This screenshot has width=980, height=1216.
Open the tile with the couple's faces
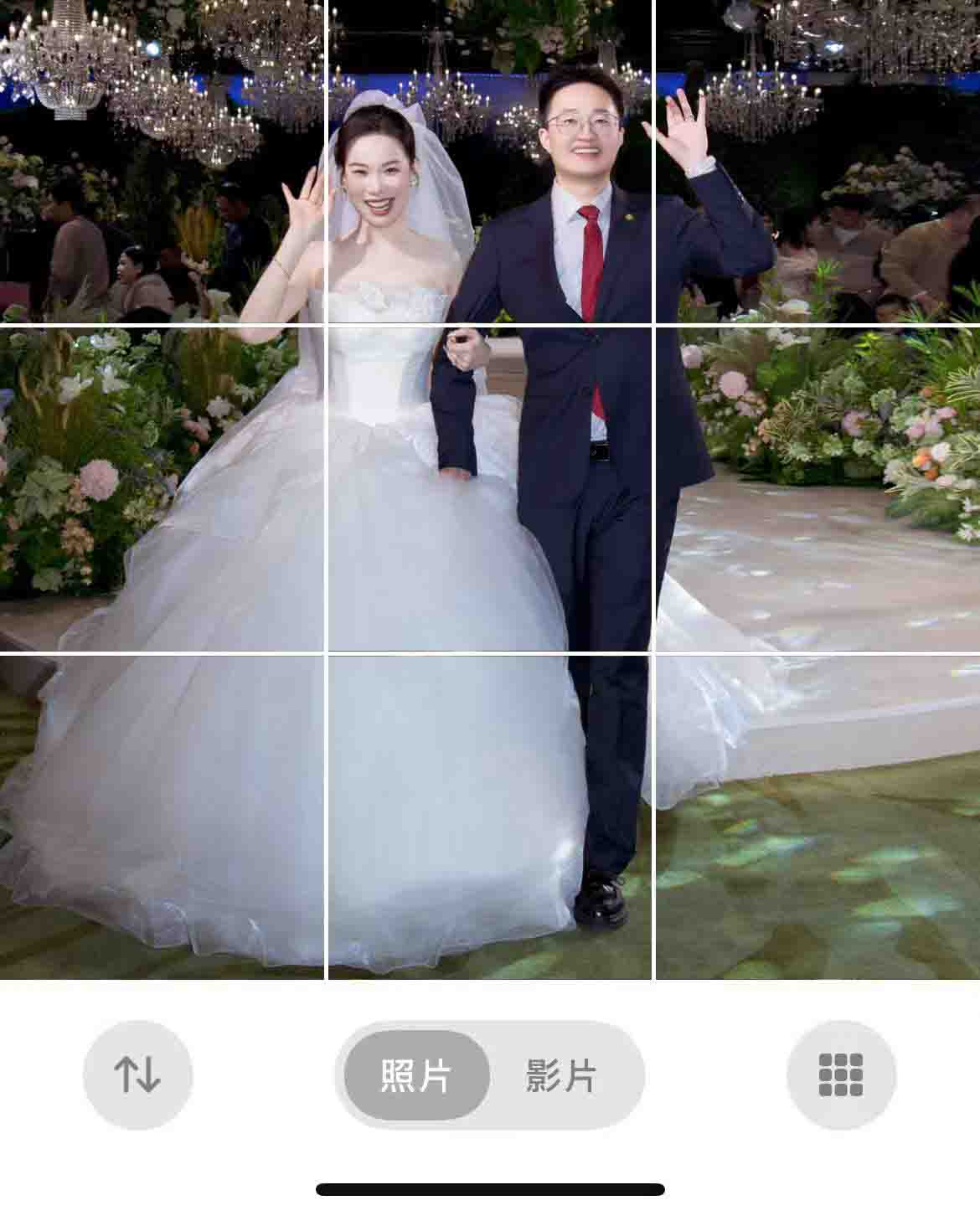[490, 162]
